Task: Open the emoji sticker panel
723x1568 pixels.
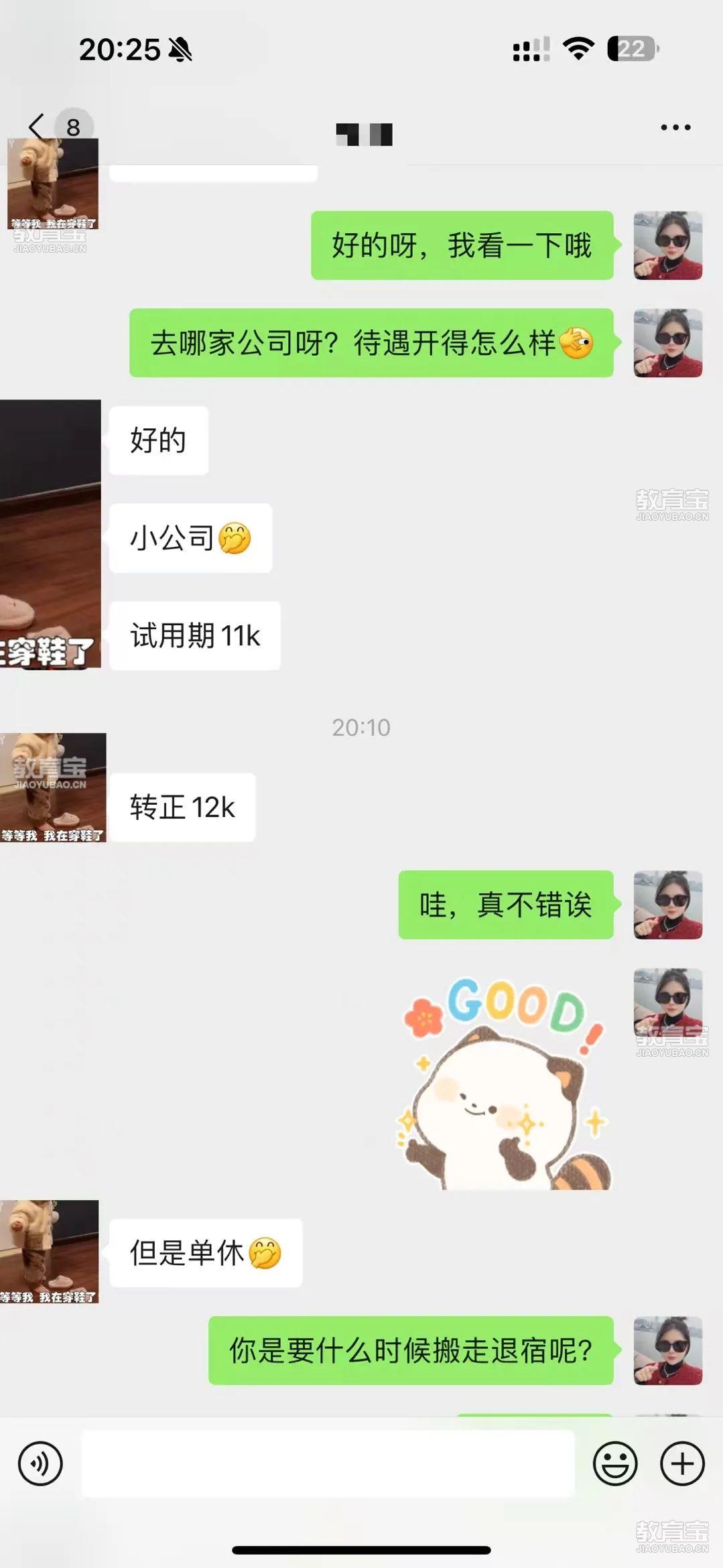Action: coord(614,1463)
